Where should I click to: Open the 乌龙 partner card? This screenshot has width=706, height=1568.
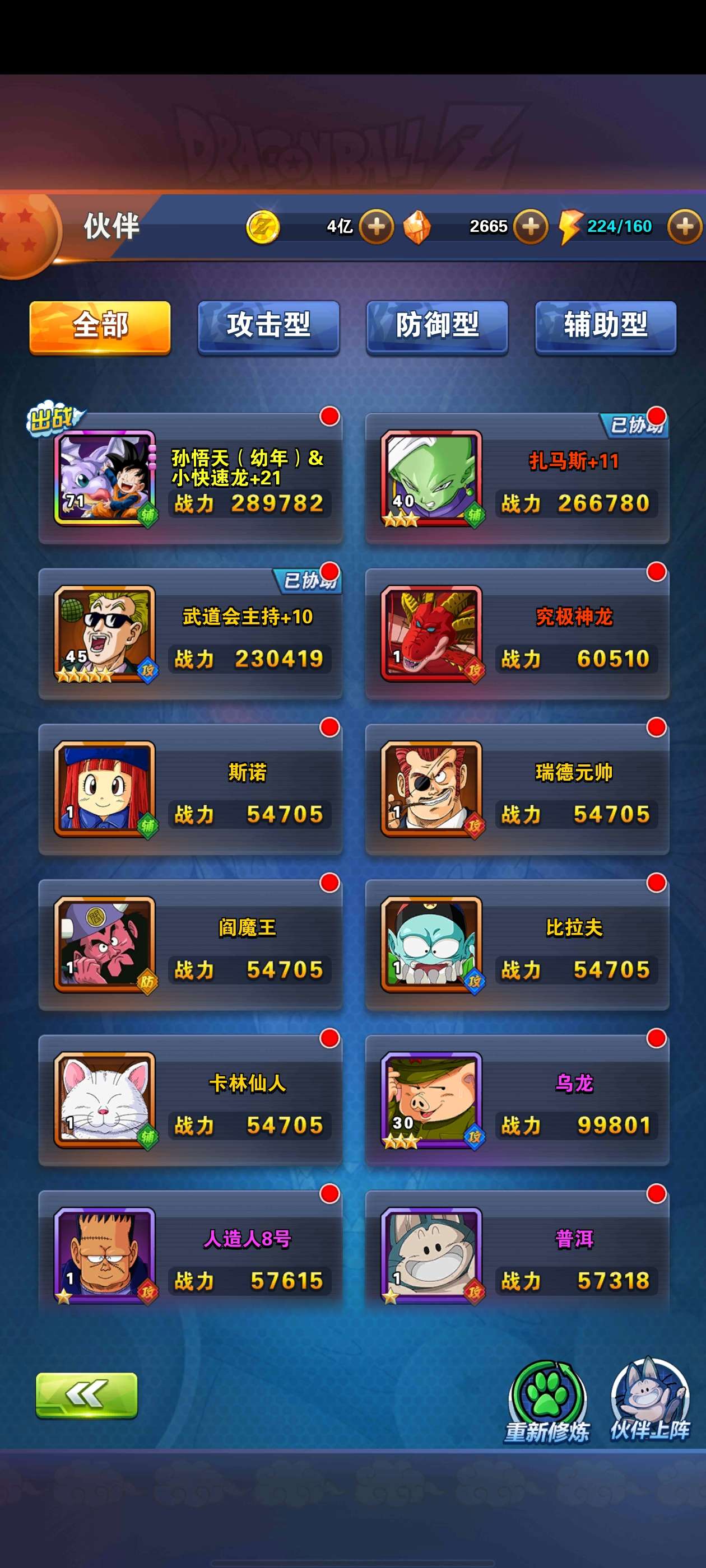click(x=517, y=1100)
